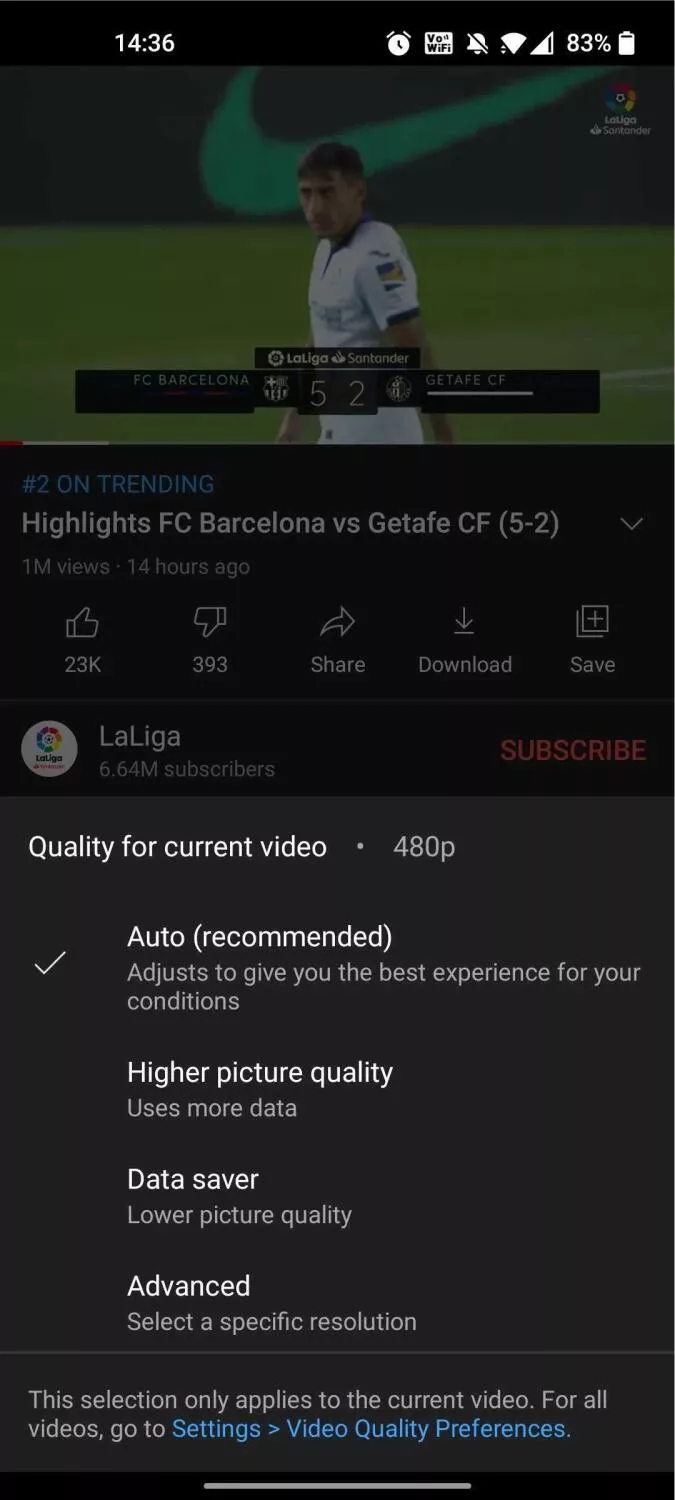The image size is (675, 1500).
Task: Open Advanced resolution selection
Action: pyautogui.click(x=337, y=1302)
